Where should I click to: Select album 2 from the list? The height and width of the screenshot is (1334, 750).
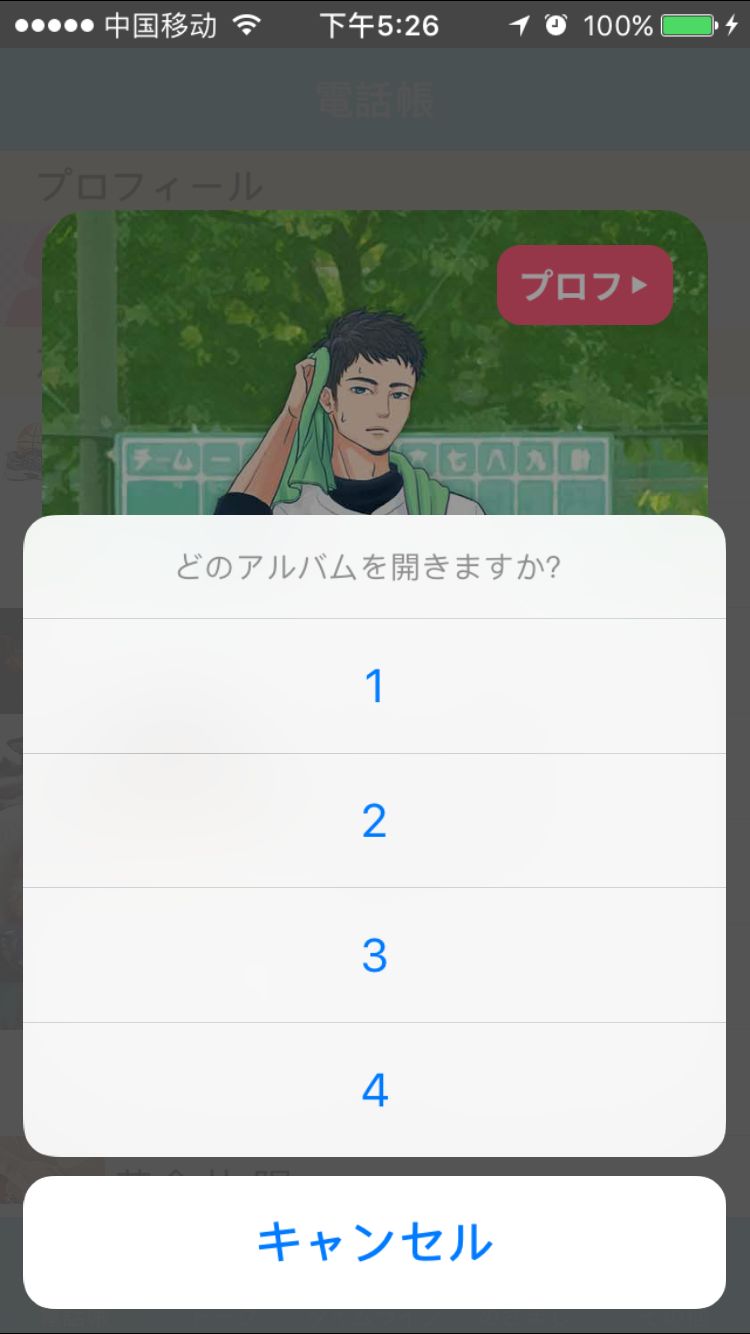click(375, 820)
